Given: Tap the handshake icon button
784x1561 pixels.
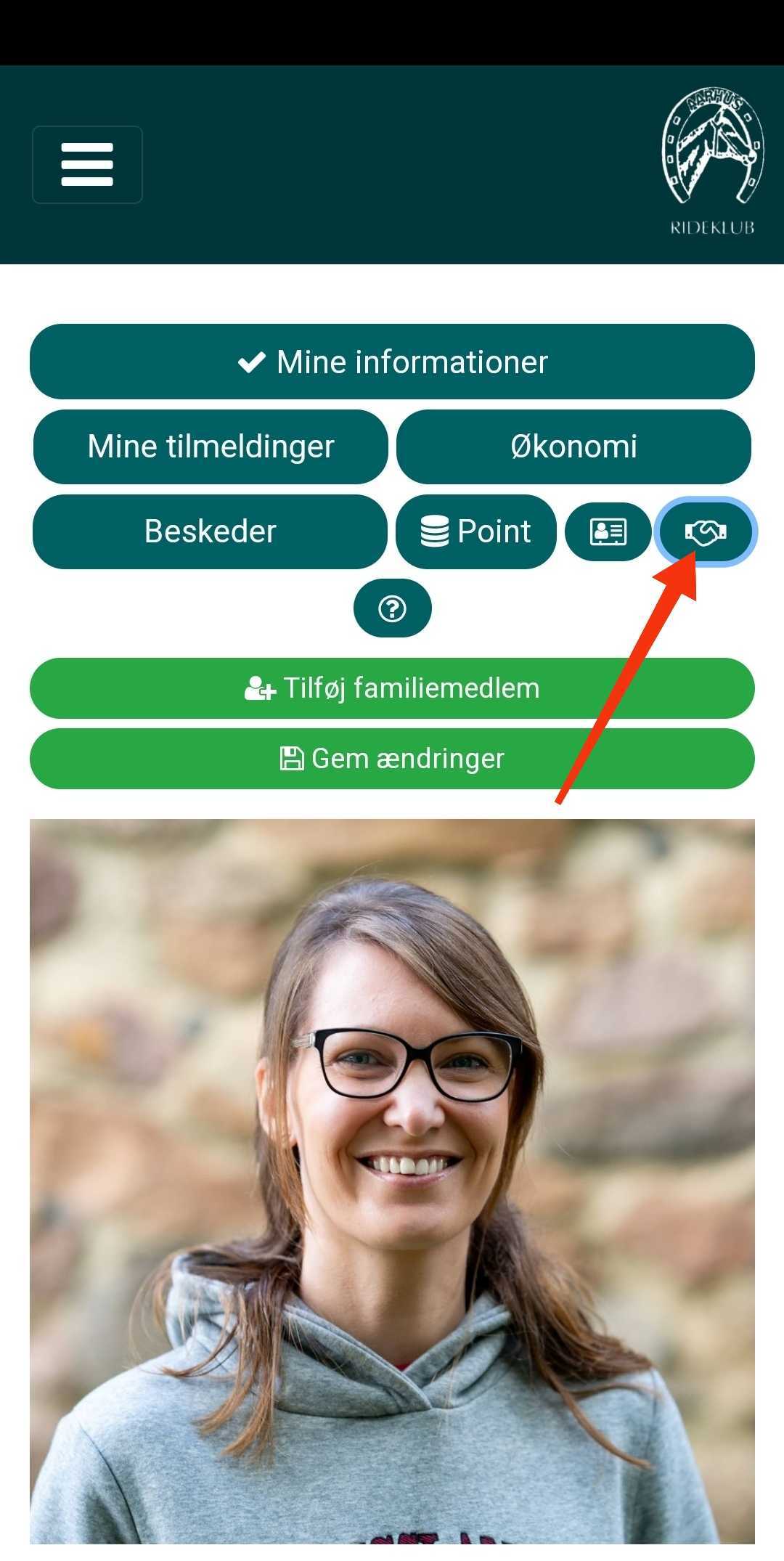Looking at the screenshot, I should 706,532.
